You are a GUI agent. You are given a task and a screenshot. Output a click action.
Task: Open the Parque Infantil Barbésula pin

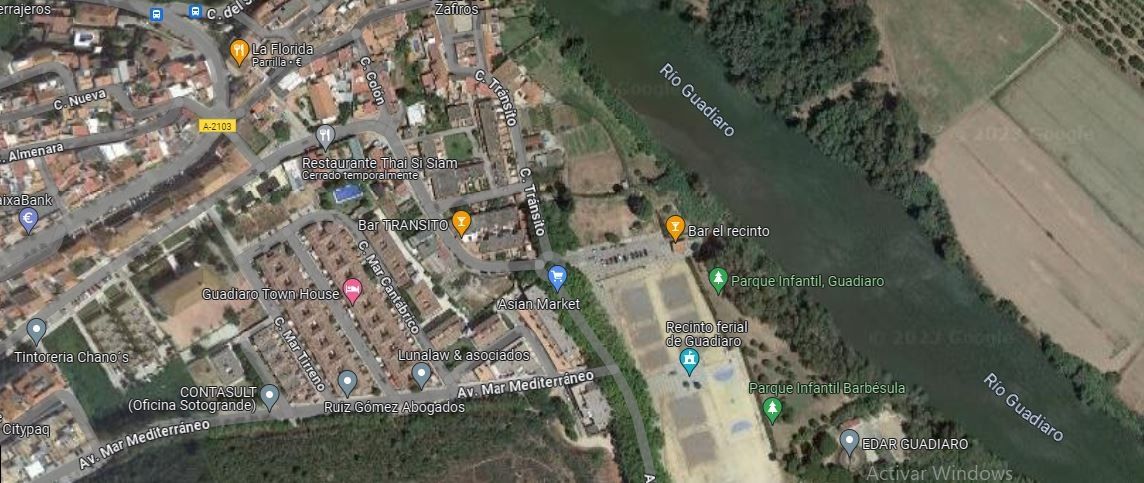pyautogui.click(x=771, y=408)
